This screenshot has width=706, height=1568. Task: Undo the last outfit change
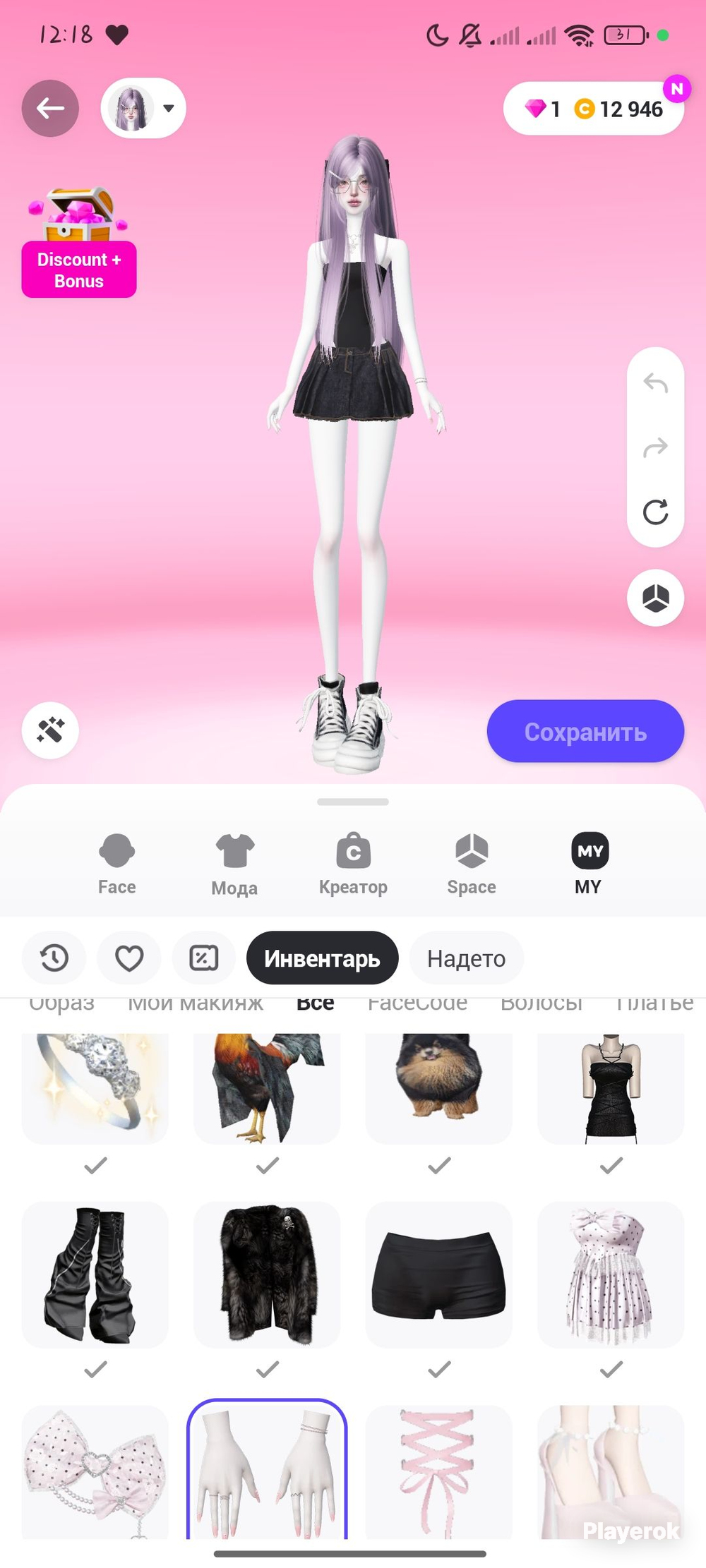point(655,383)
